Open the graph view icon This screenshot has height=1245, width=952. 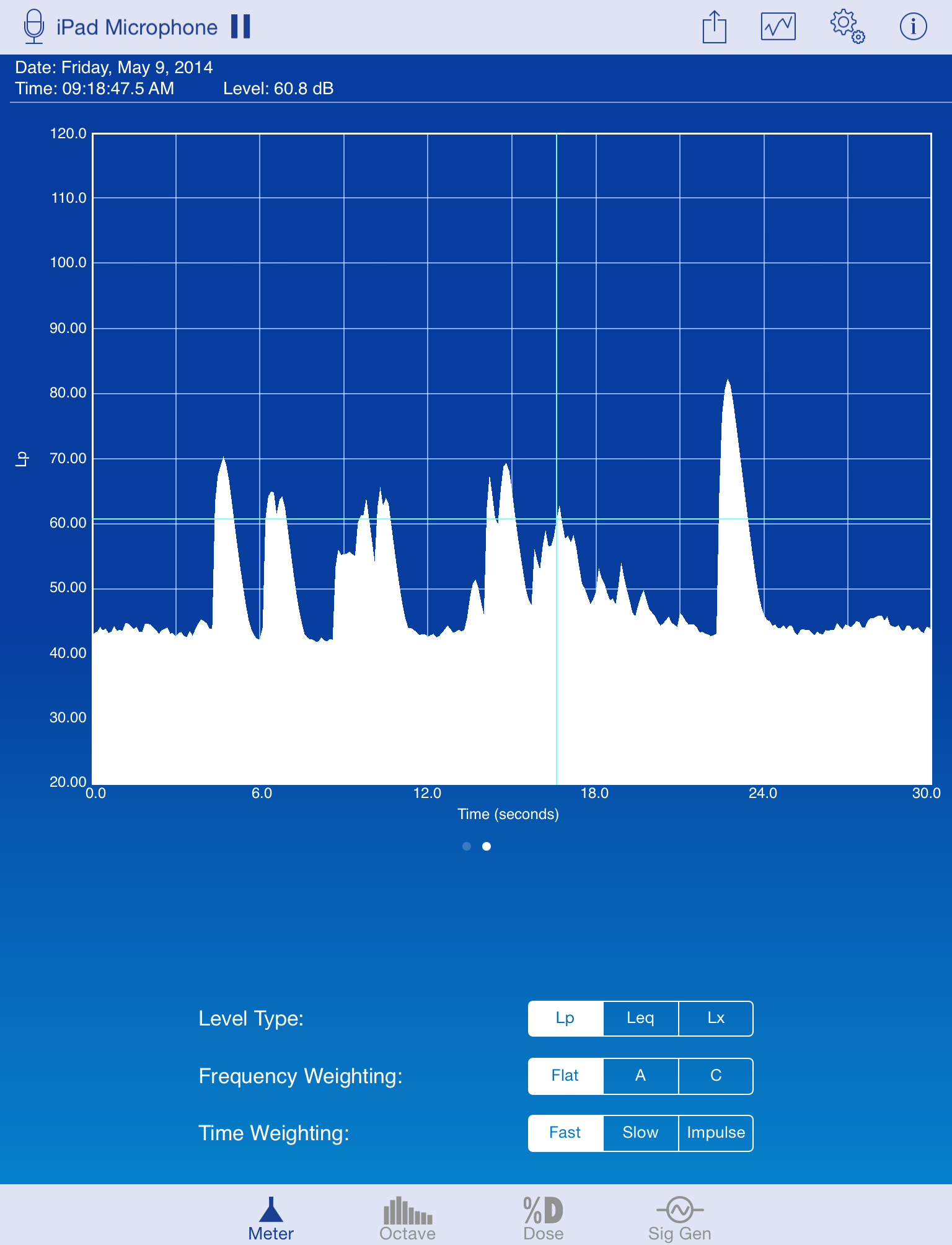[x=778, y=27]
